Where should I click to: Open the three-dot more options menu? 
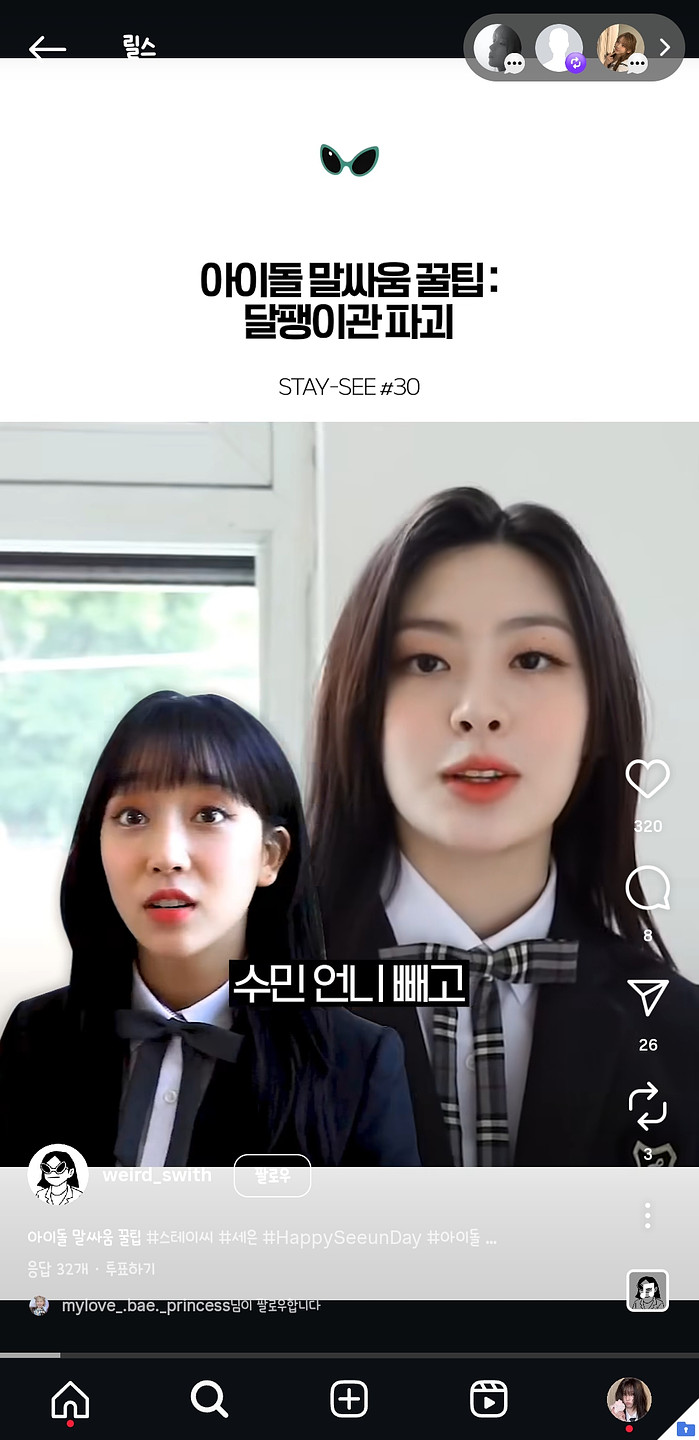(647, 1215)
